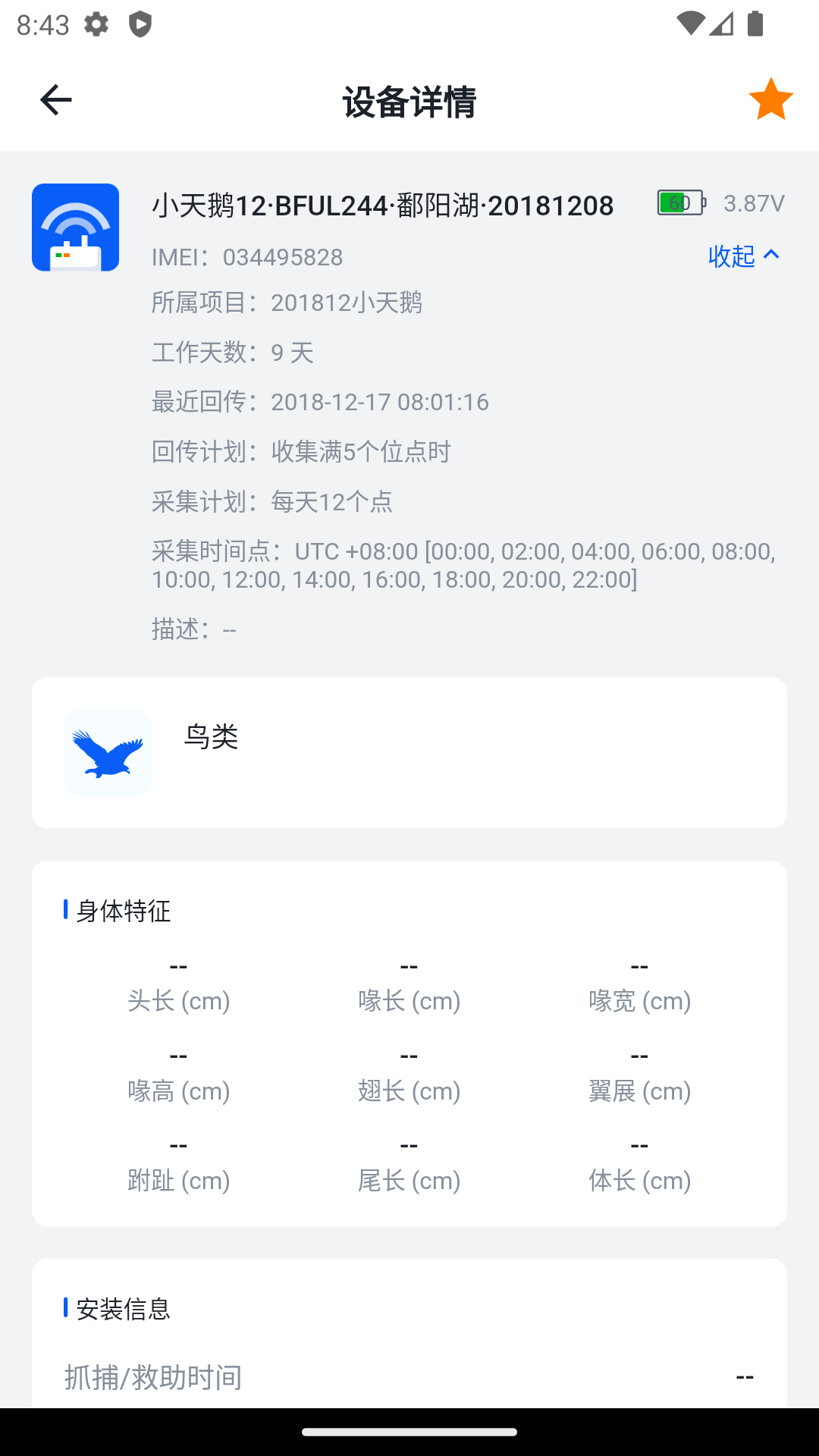819x1456 pixels.
Task: Tap the back arrow to leave device details
Action: pos(55,99)
